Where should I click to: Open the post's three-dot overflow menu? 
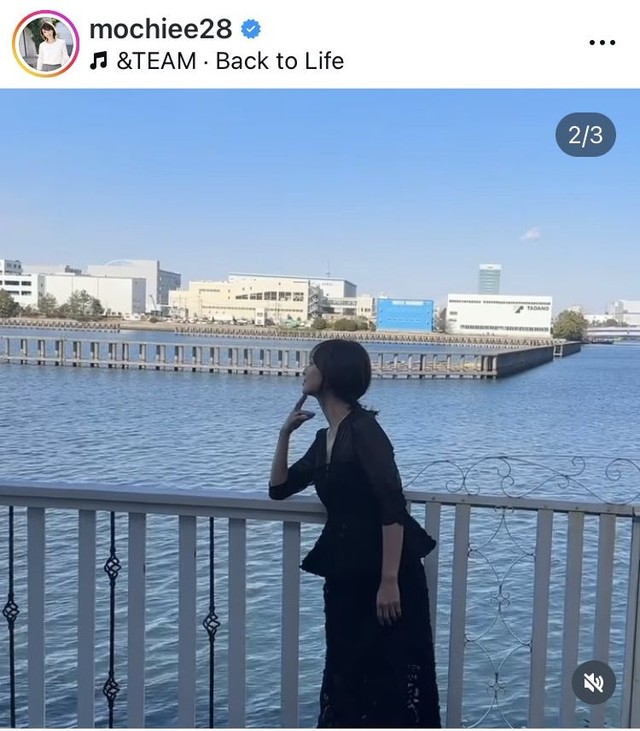(x=602, y=43)
